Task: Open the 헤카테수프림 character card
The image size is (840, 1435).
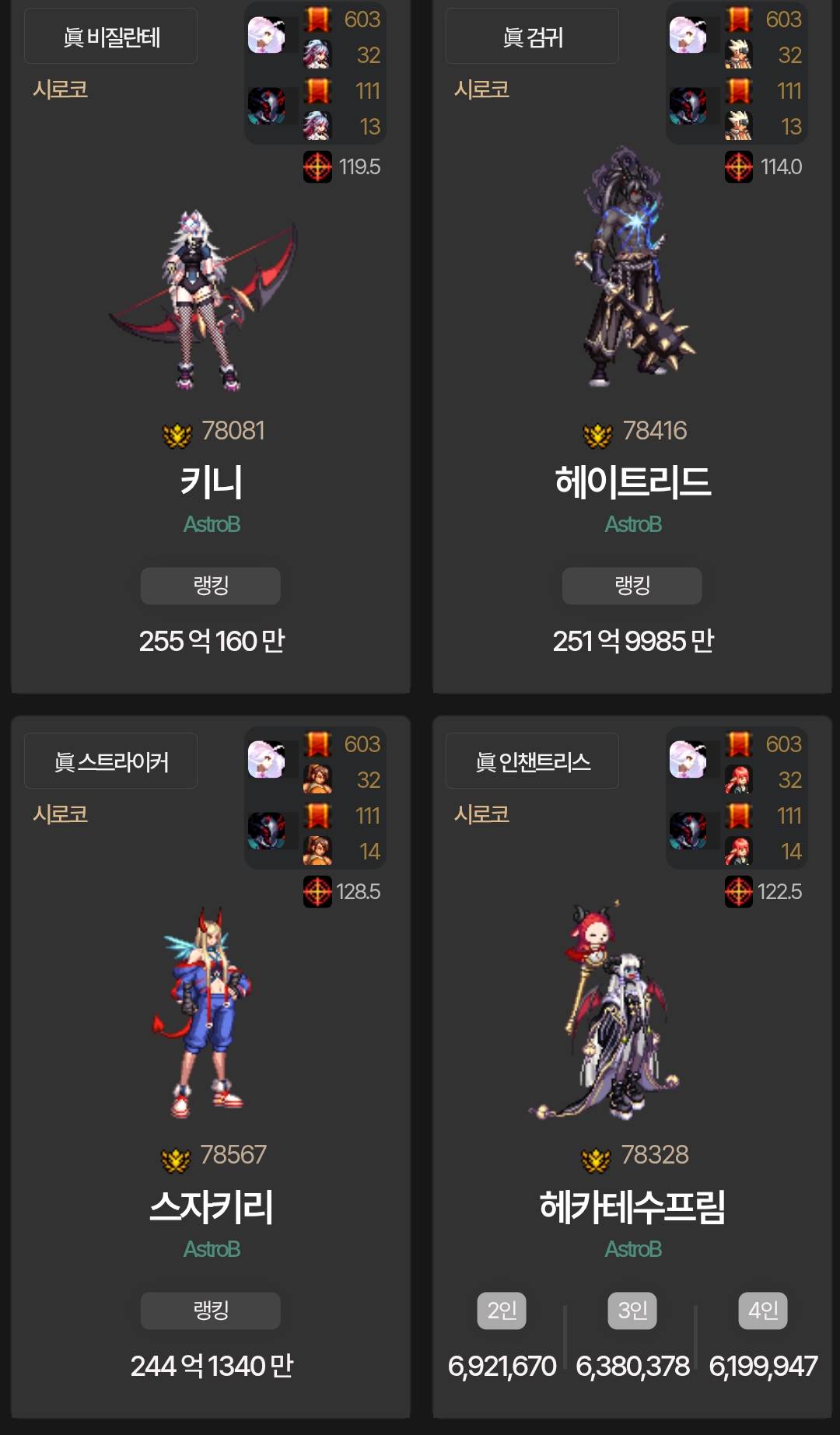Action: (632, 1207)
